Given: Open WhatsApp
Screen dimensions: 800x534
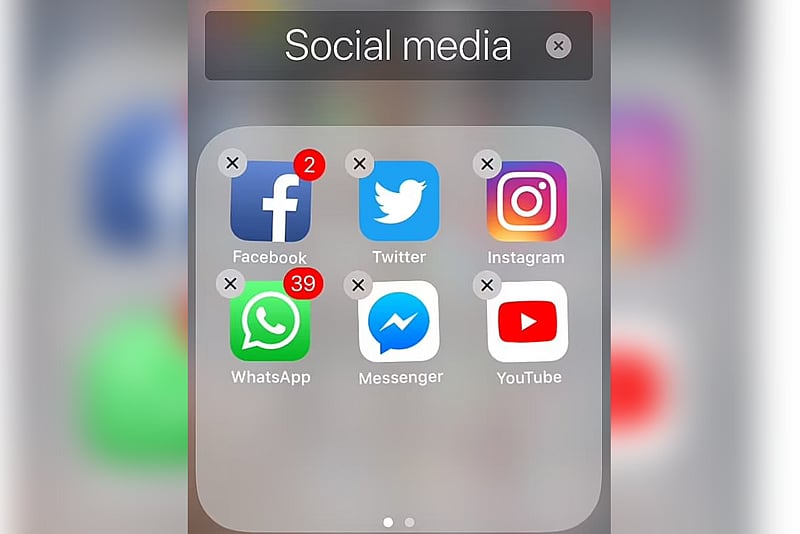Looking at the screenshot, I should 270,322.
